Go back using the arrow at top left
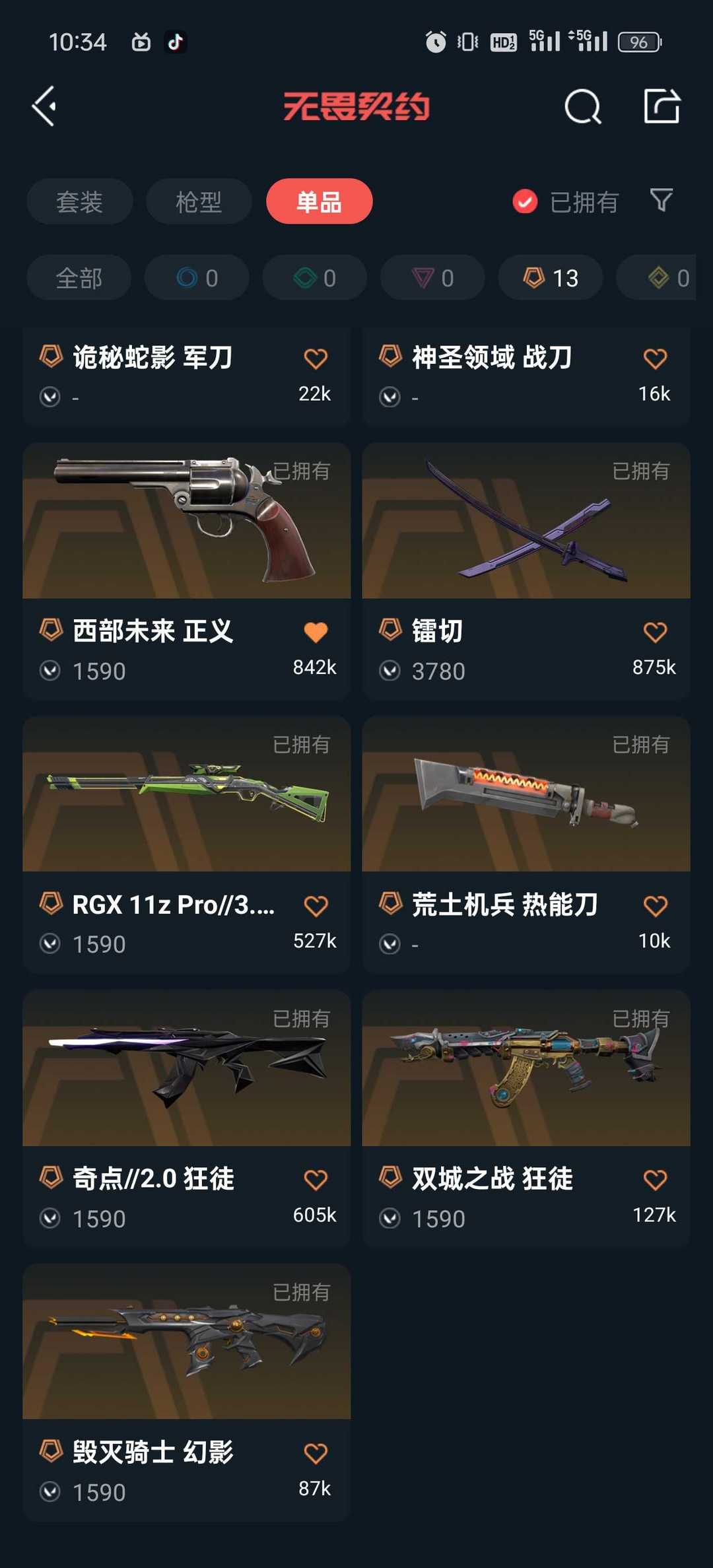This screenshot has width=713, height=1568. [x=44, y=106]
